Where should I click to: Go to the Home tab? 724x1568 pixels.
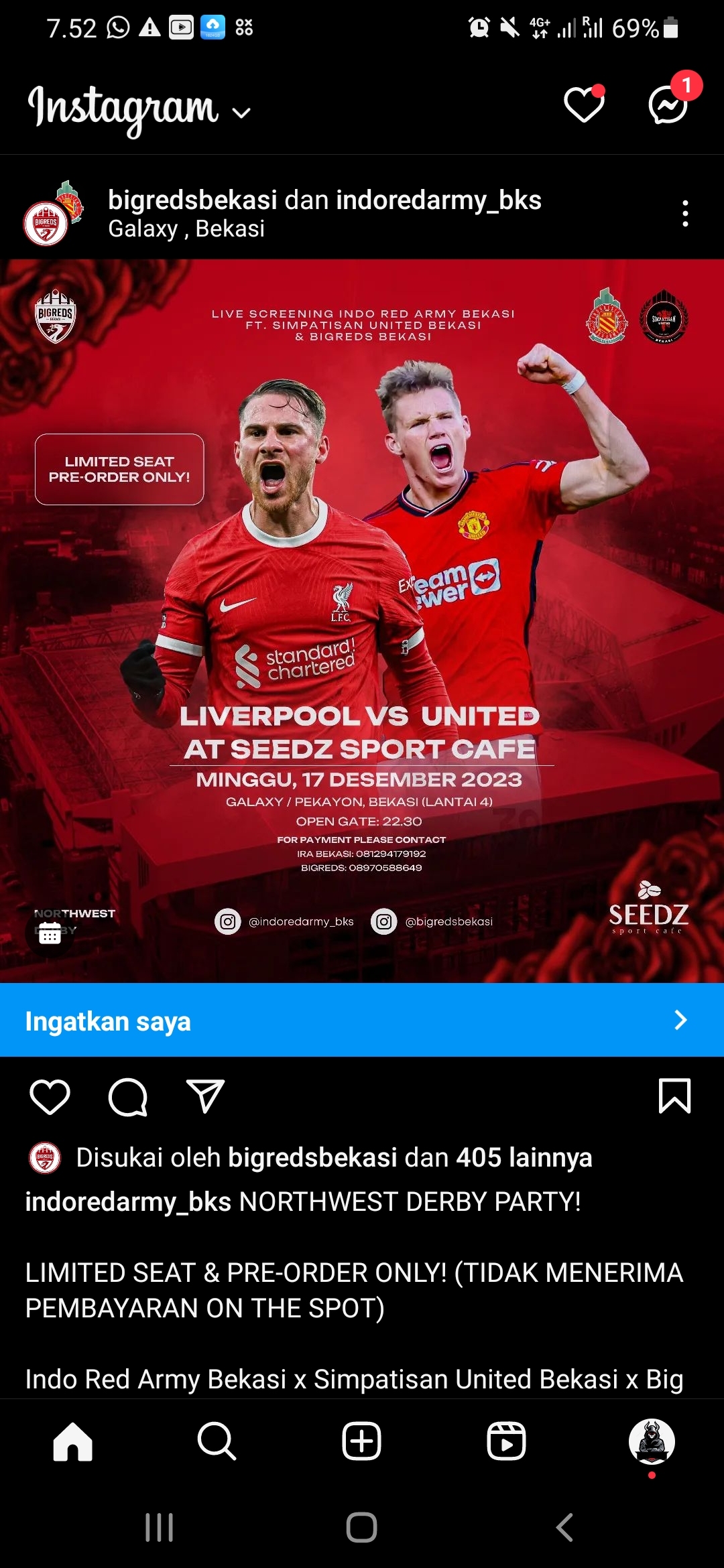(72, 1441)
